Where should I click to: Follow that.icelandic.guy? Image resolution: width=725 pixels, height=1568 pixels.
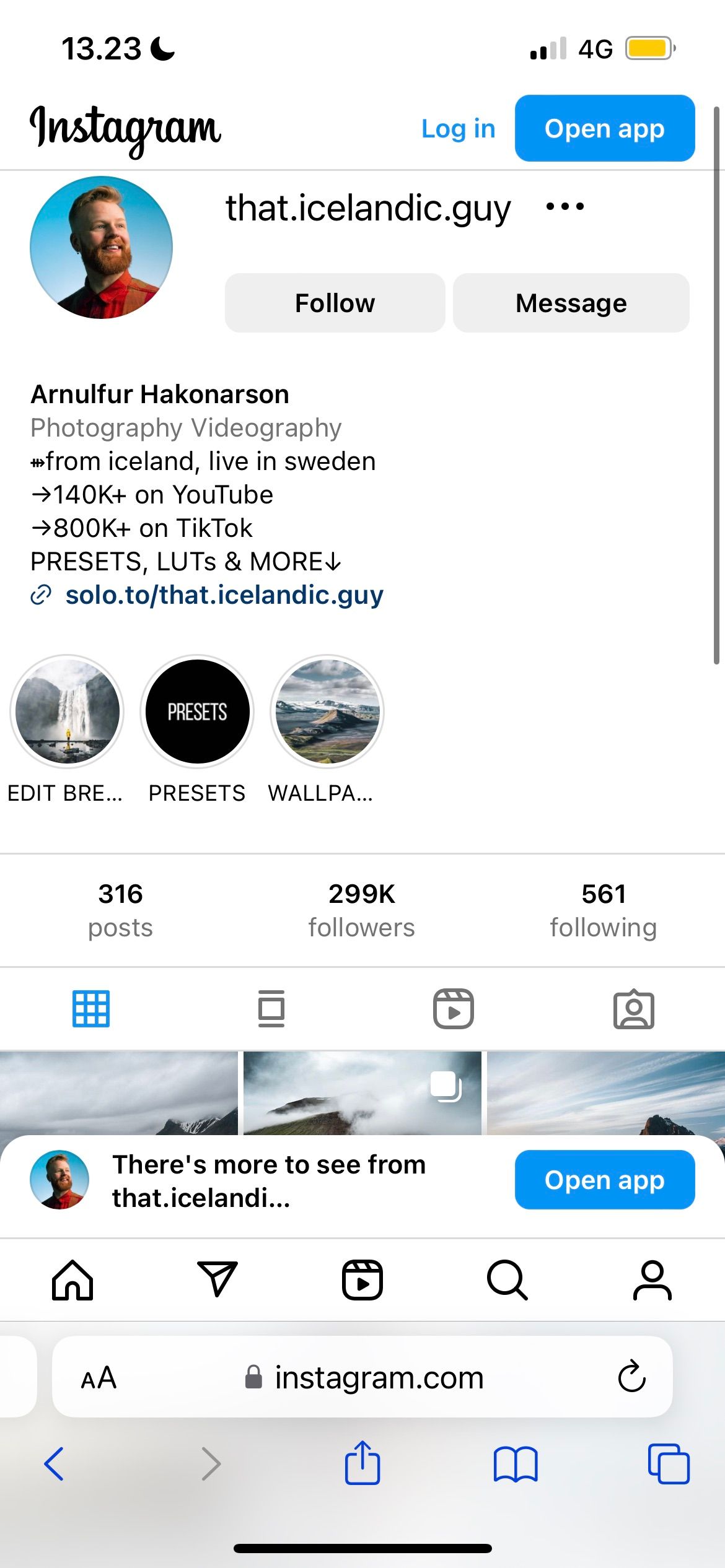[x=335, y=303]
